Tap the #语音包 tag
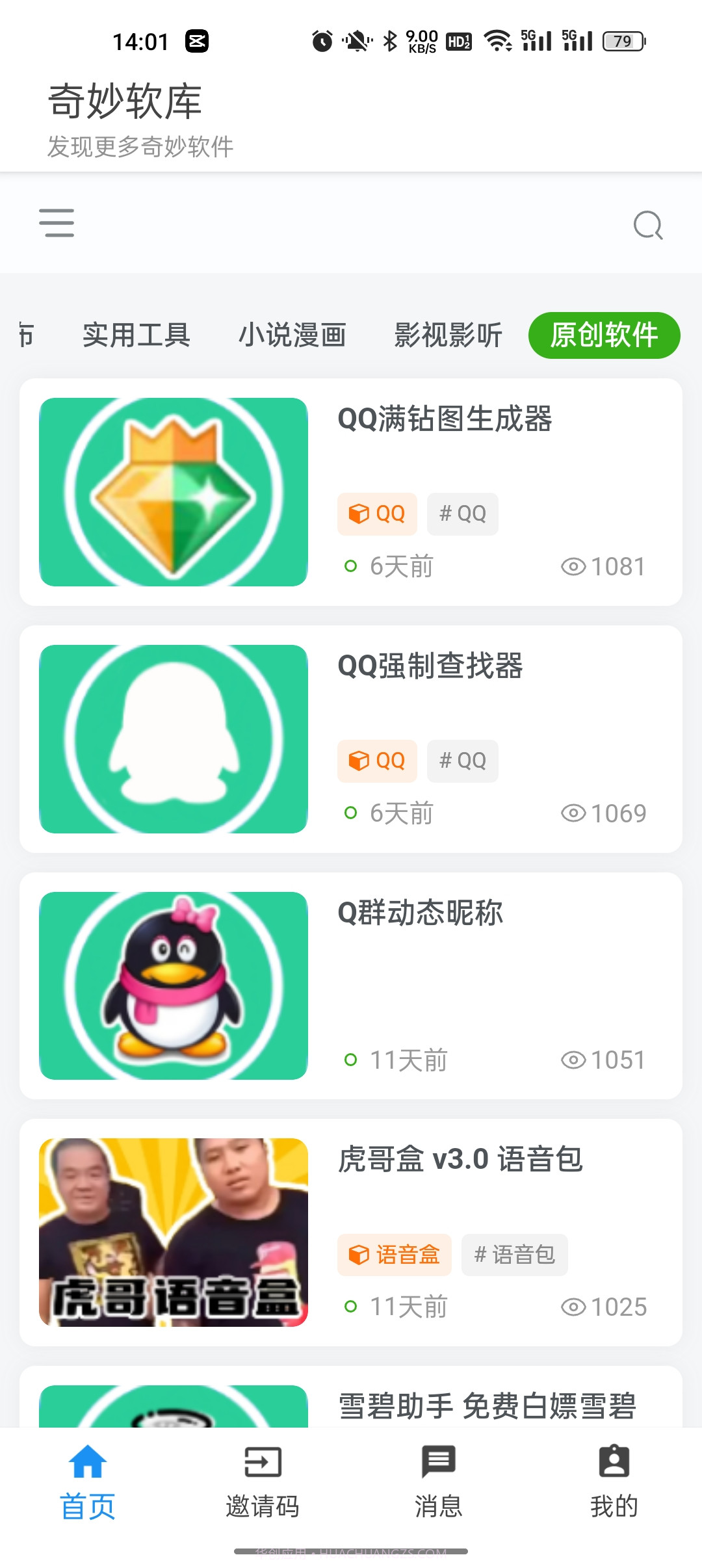702x1568 pixels. coord(514,1255)
